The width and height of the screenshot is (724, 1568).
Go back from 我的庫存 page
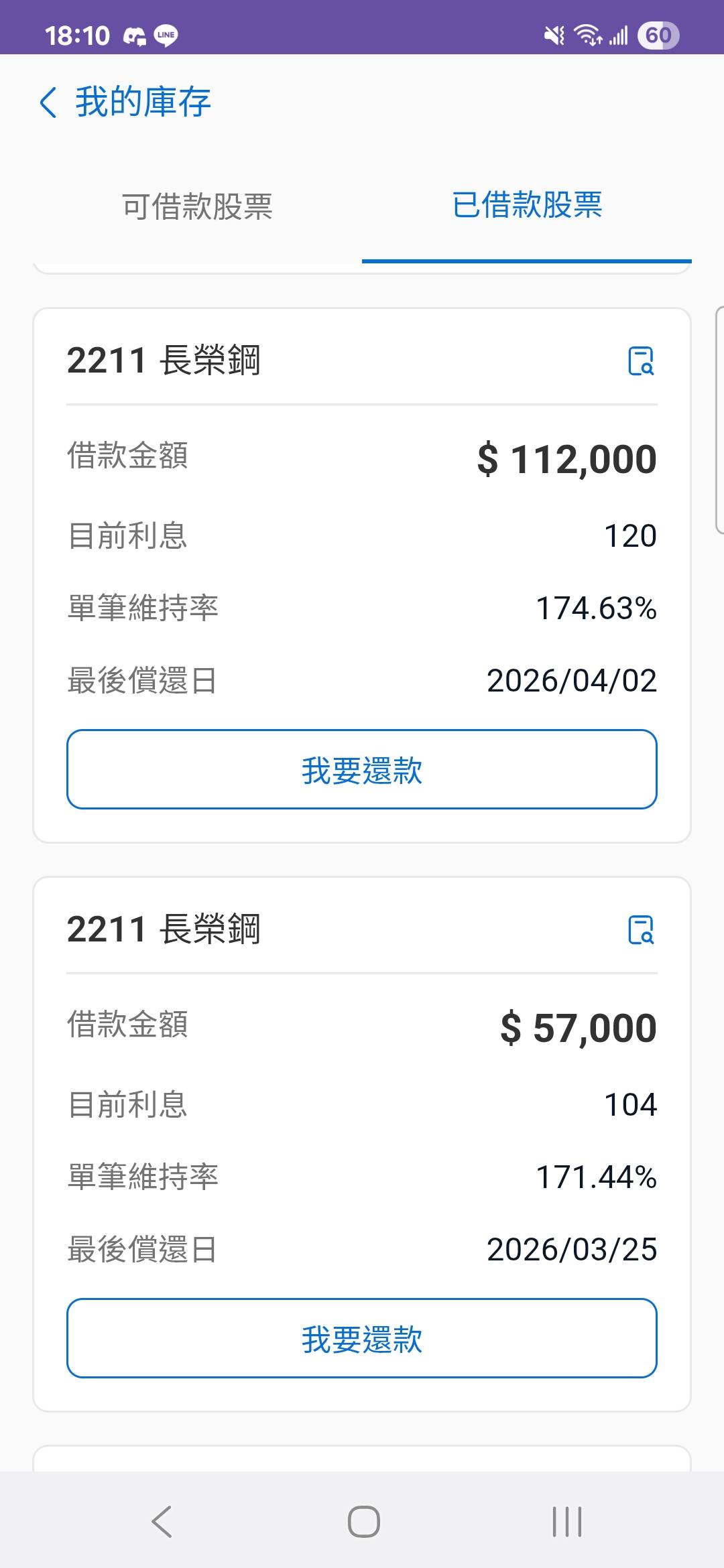48,103
